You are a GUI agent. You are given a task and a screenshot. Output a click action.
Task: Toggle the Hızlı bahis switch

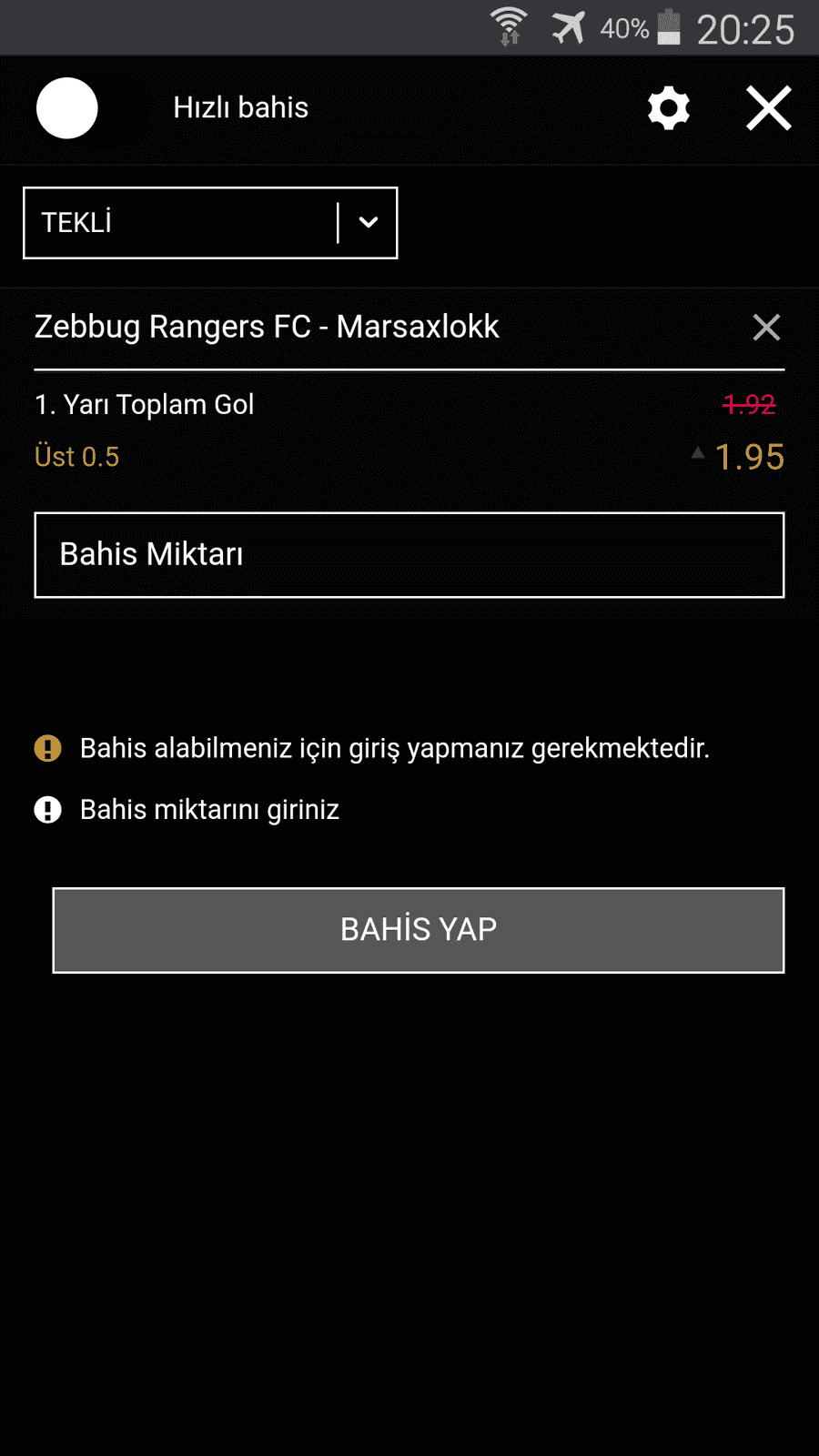(x=88, y=108)
